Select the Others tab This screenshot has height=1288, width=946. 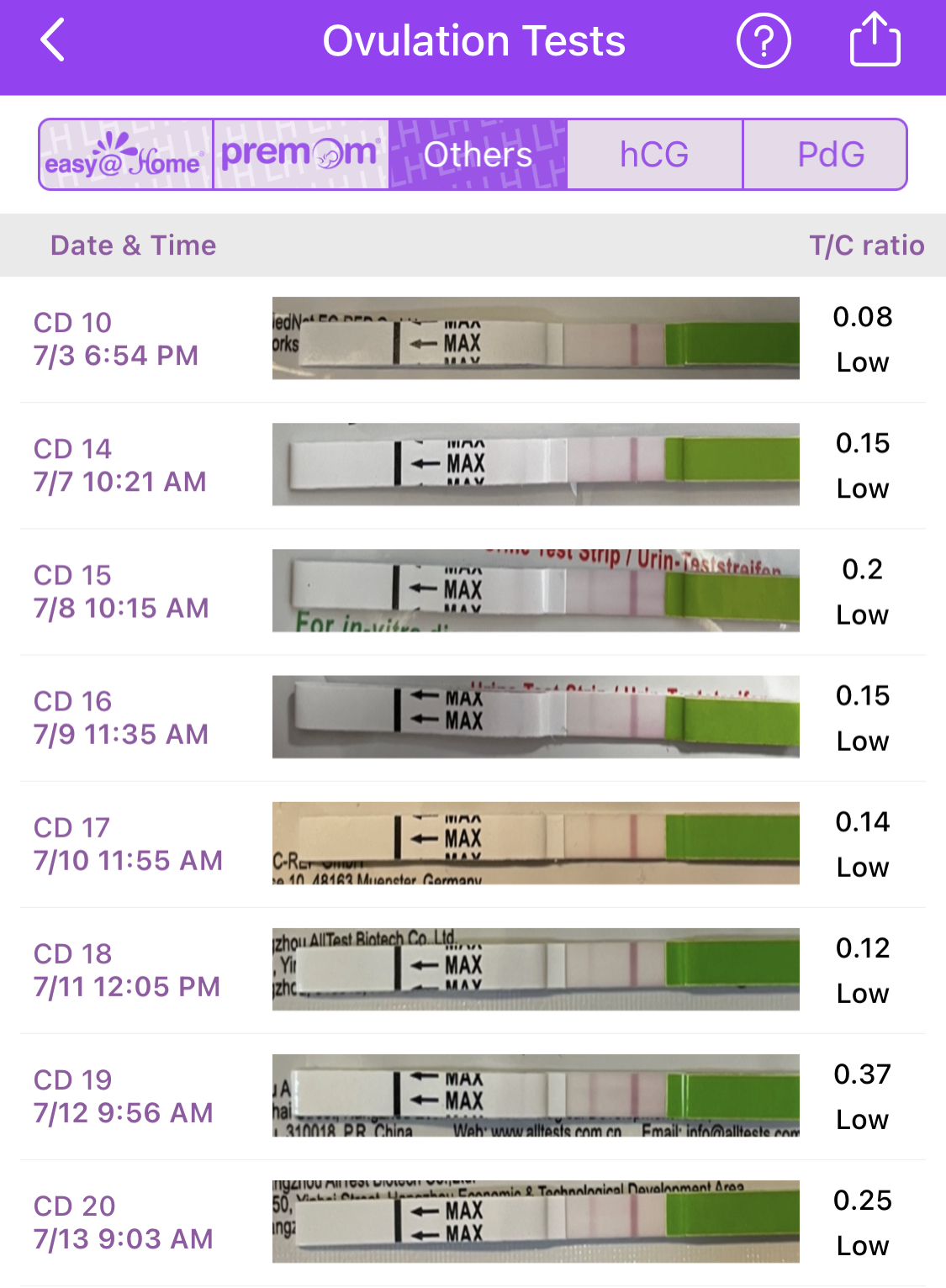coord(478,155)
